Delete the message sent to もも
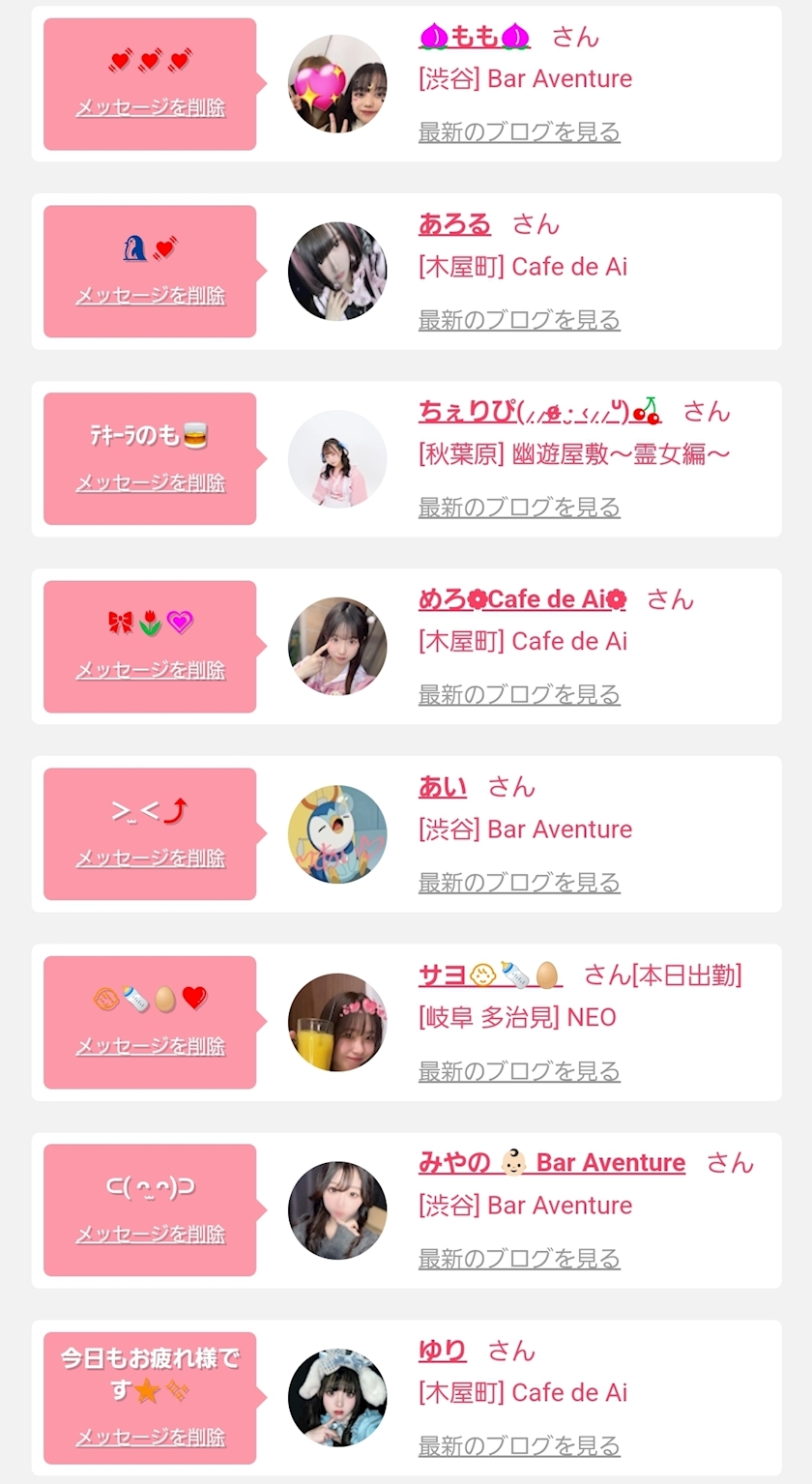This screenshot has width=812, height=1484. [150, 107]
